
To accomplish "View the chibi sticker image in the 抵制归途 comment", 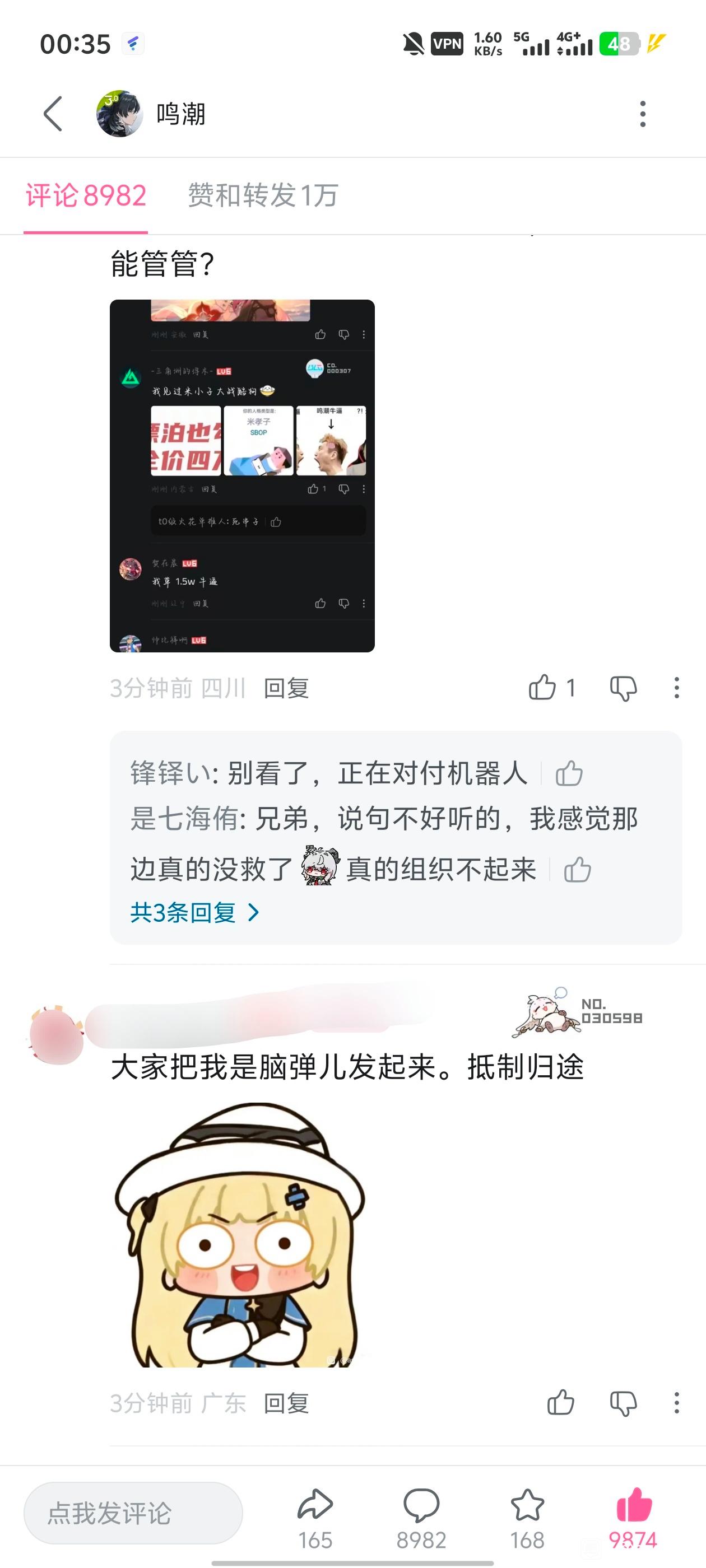I will (x=239, y=1236).
